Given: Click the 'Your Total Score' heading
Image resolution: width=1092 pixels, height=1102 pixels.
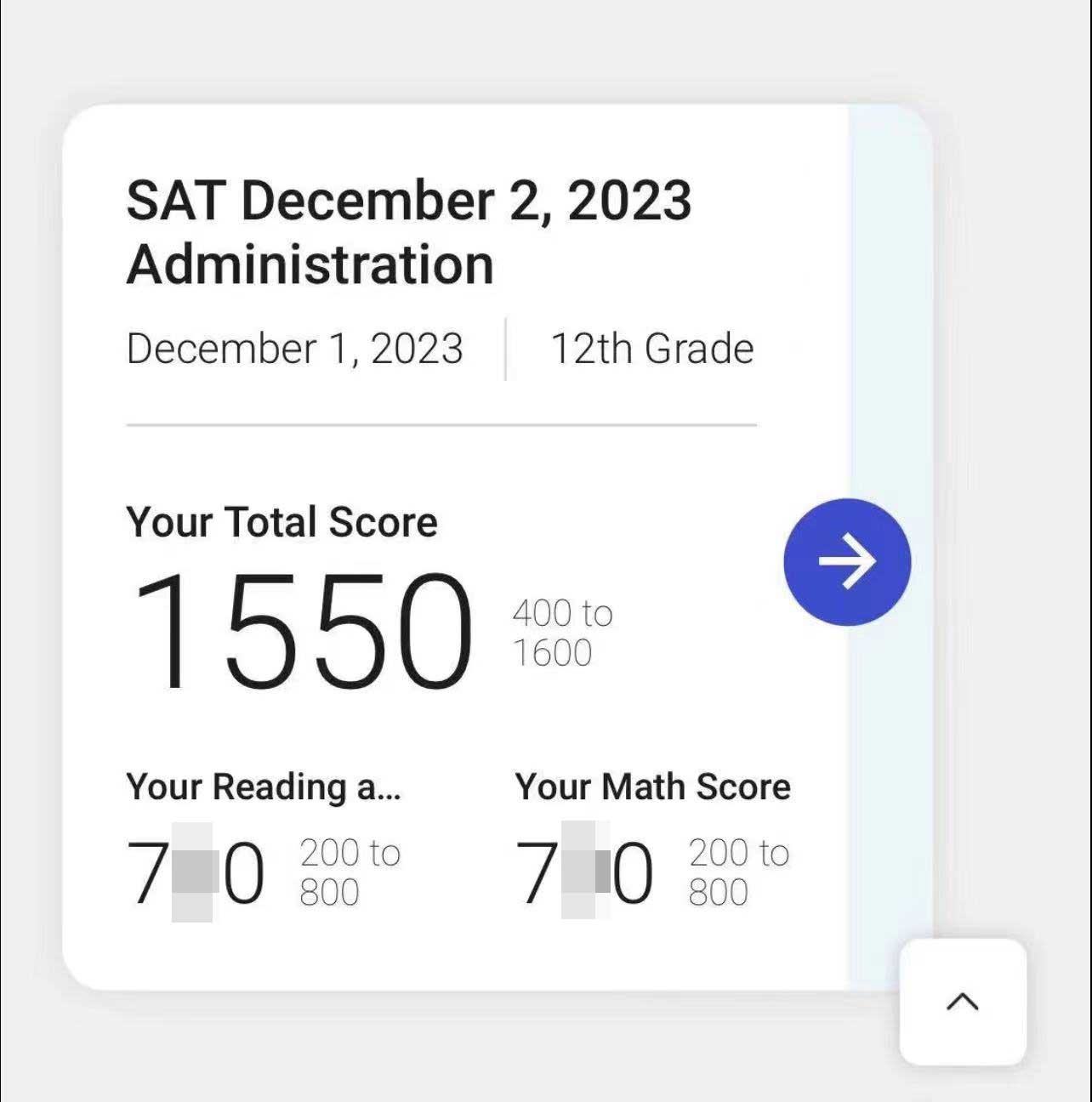Looking at the screenshot, I should (282, 522).
